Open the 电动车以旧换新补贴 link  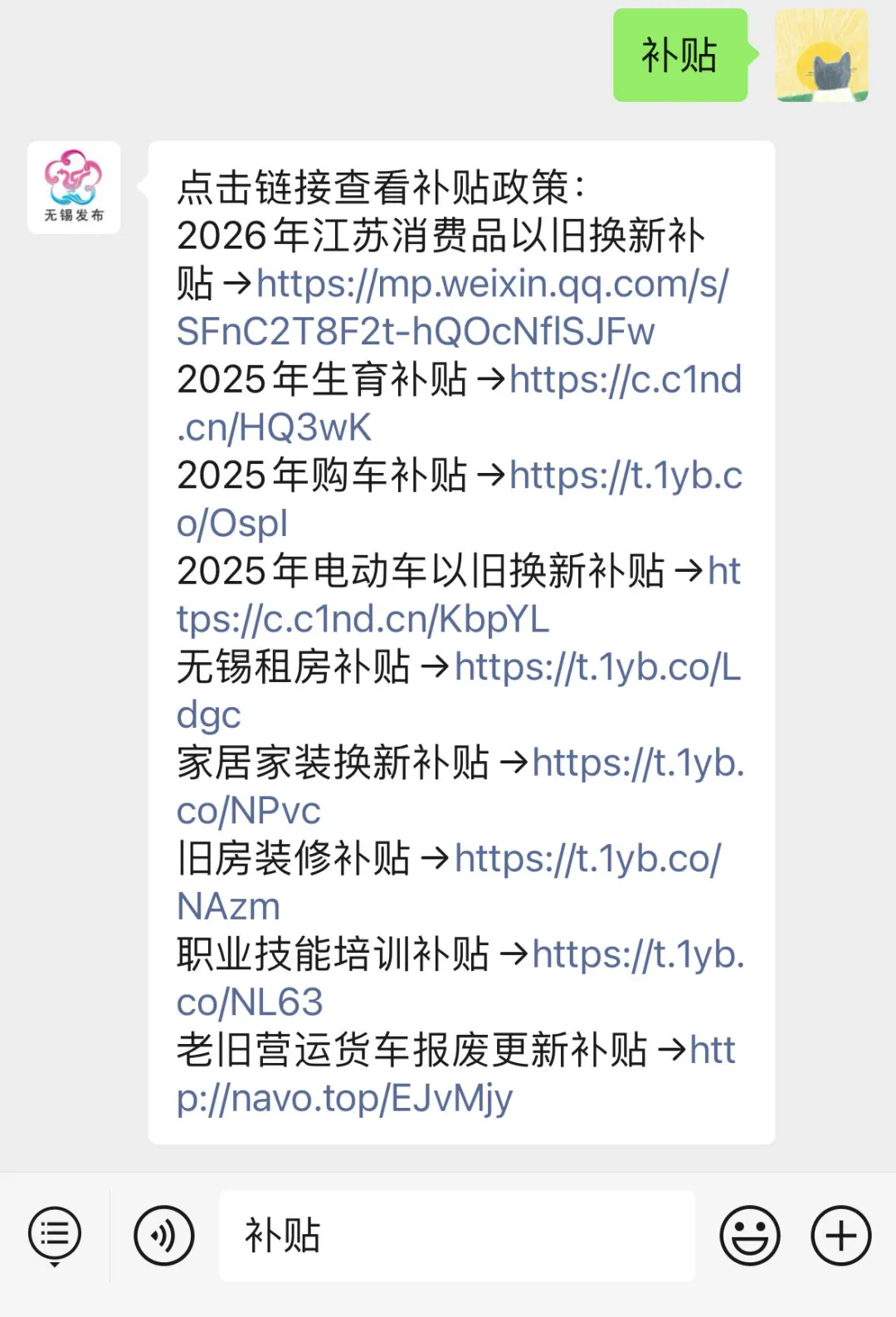362,620
